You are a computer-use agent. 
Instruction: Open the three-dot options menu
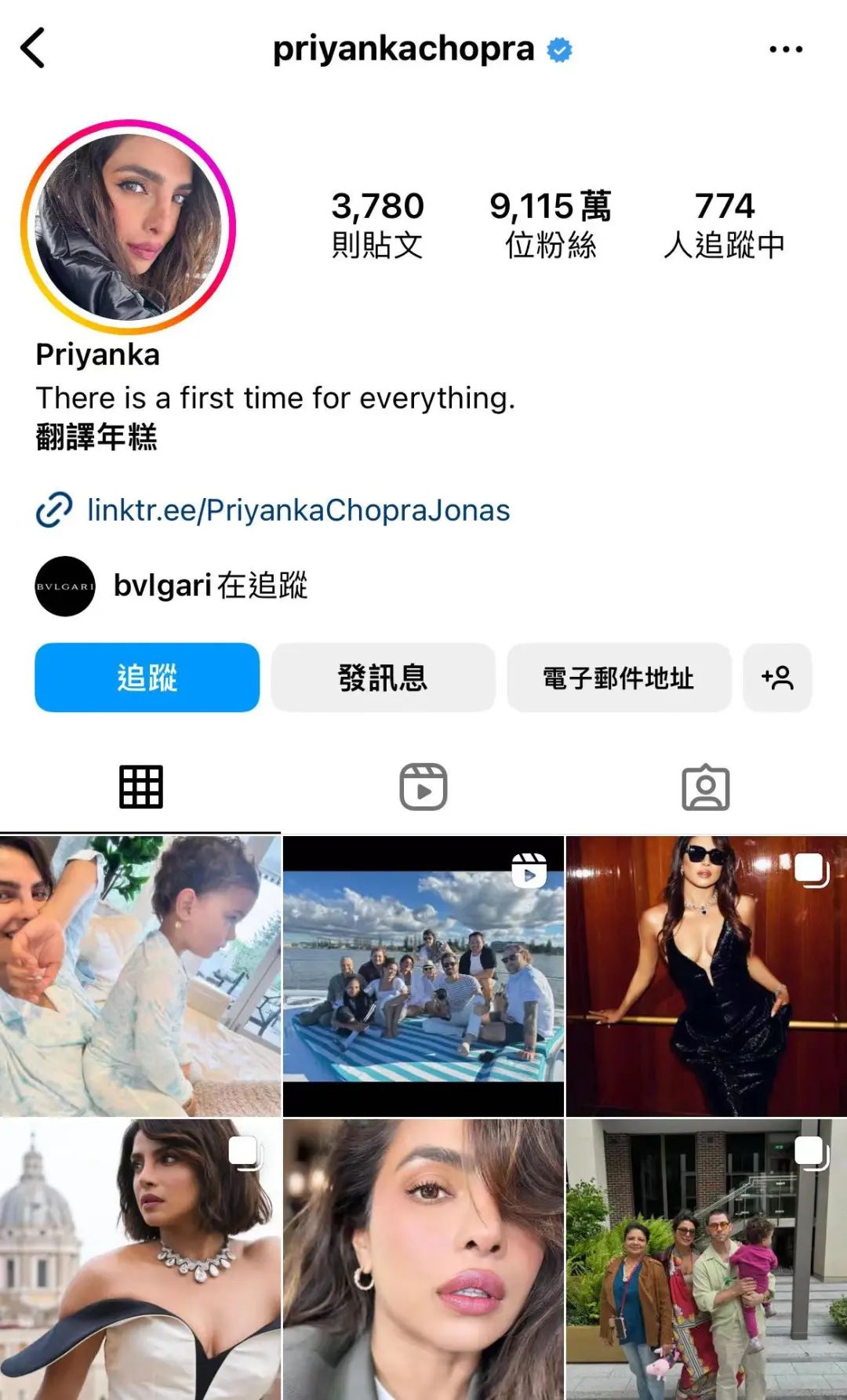click(x=786, y=49)
